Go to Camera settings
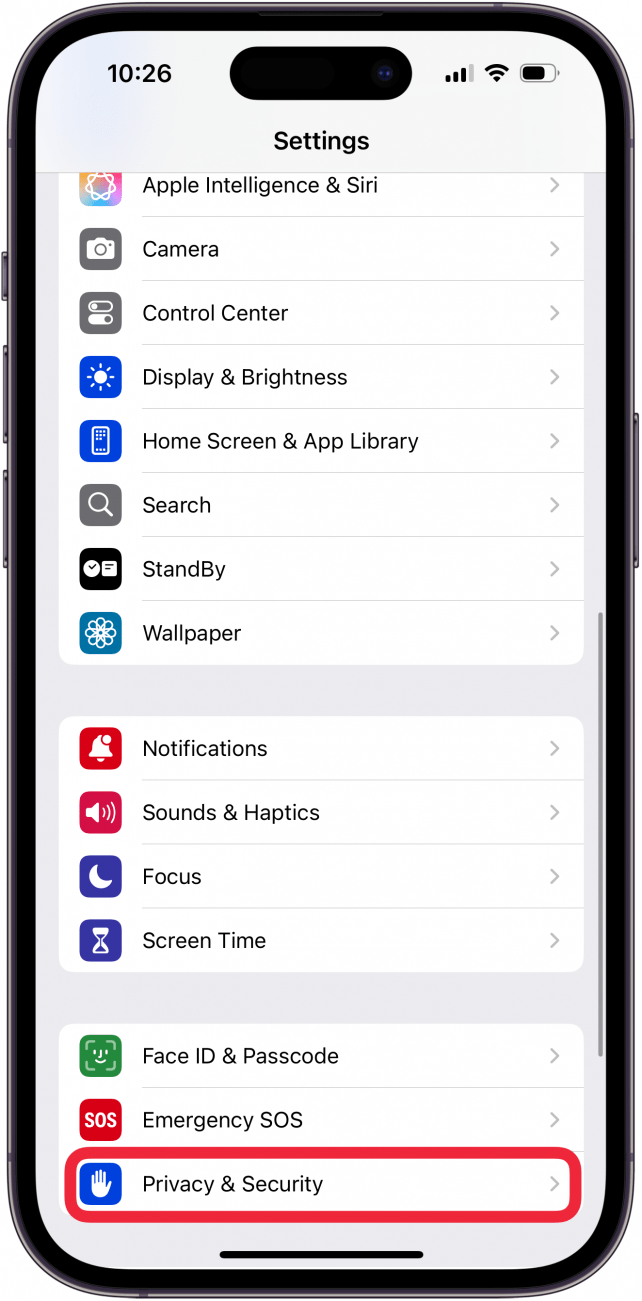Screen dimensions: 642x1301 click(x=320, y=249)
